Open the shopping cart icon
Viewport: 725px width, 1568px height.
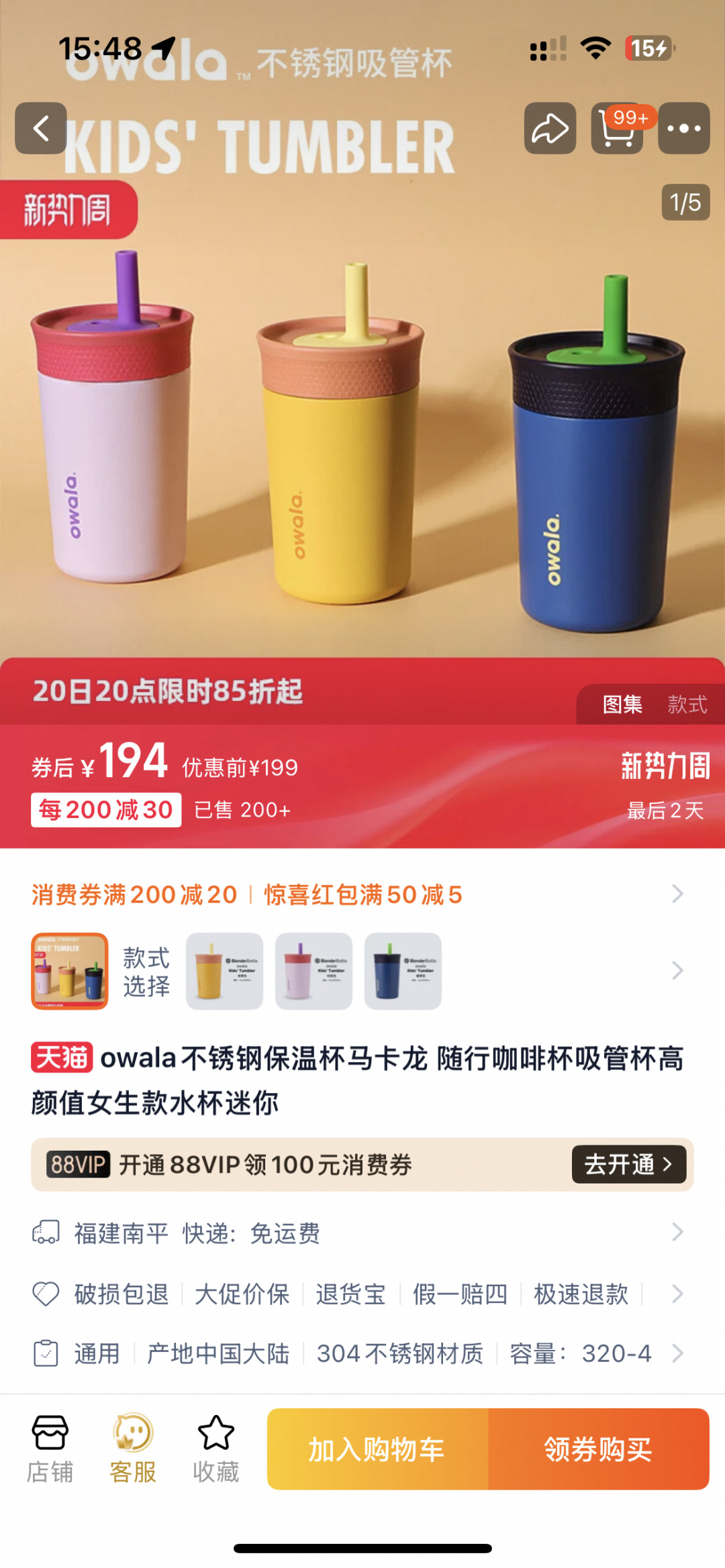[x=617, y=128]
